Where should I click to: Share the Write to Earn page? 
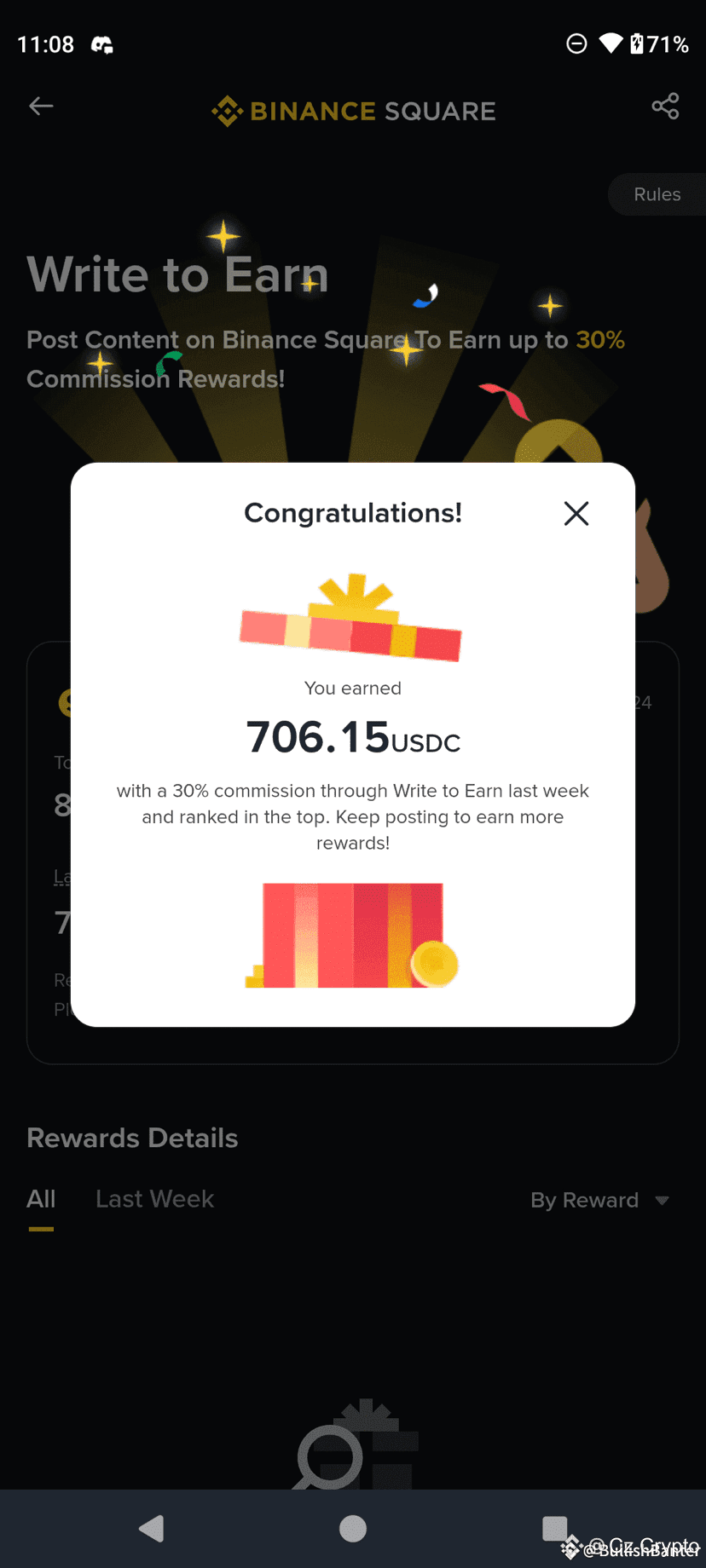click(665, 107)
